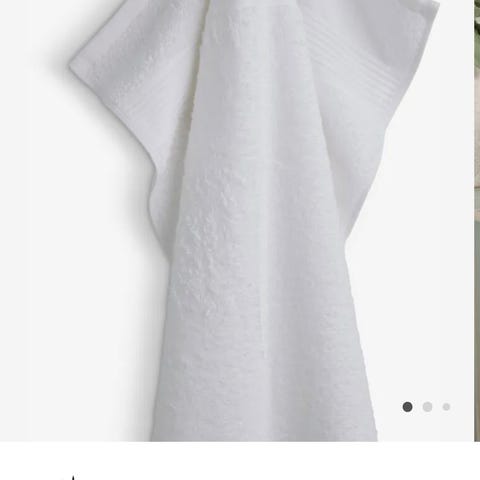Jump to the second carousel dot
This screenshot has width=480, height=480.
[x=427, y=407]
